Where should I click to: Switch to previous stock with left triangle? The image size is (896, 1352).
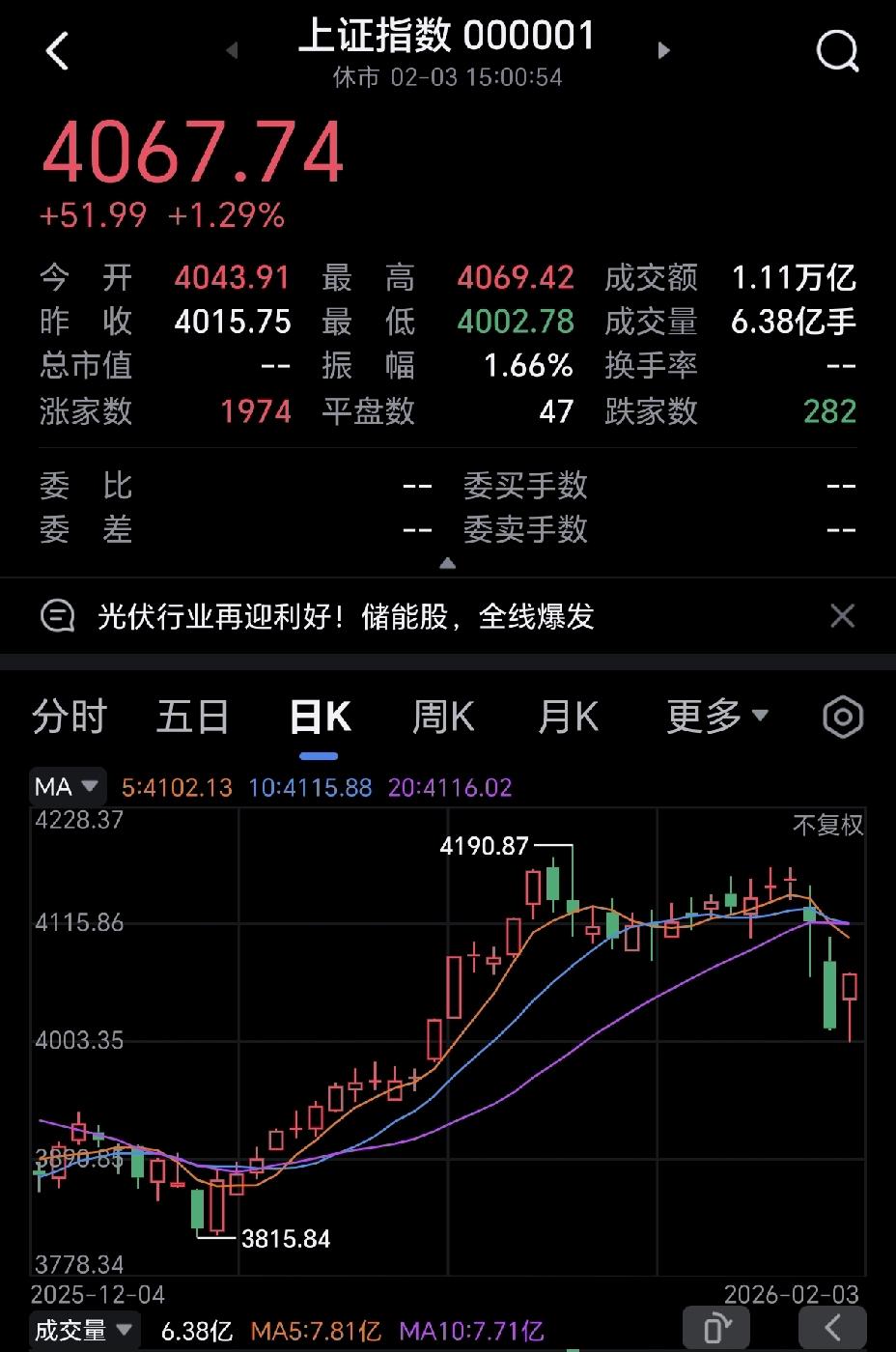tap(231, 50)
